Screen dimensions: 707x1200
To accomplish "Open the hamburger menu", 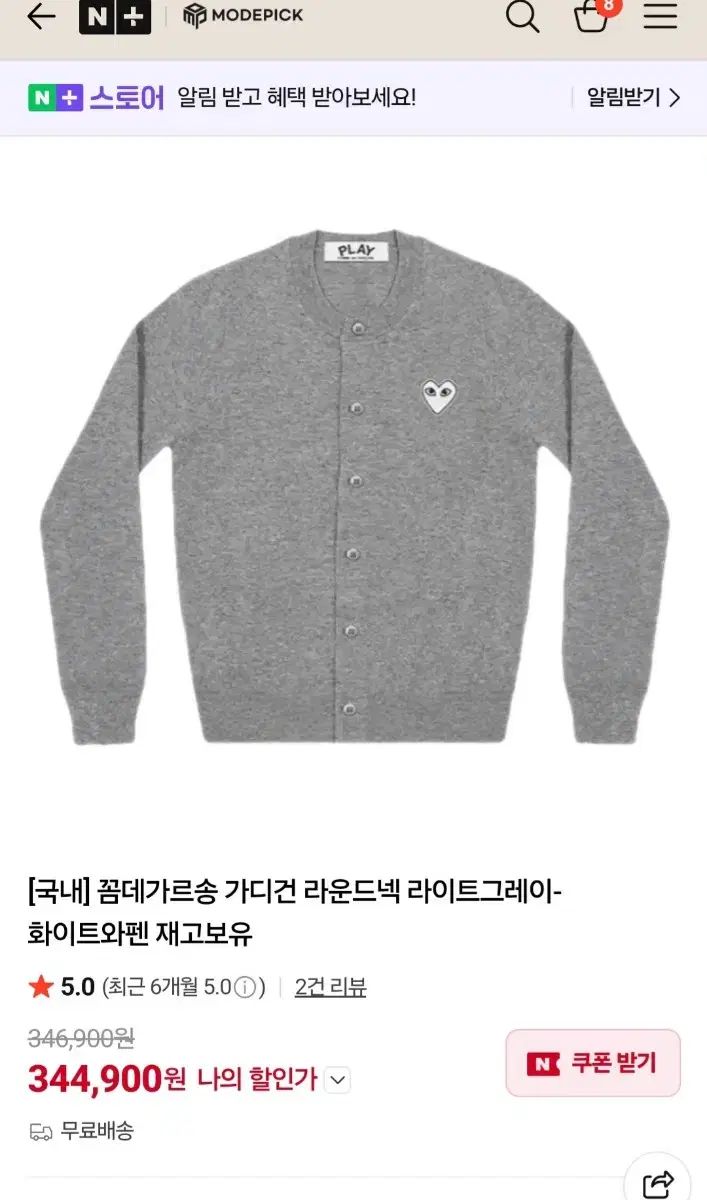I will point(660,16).
